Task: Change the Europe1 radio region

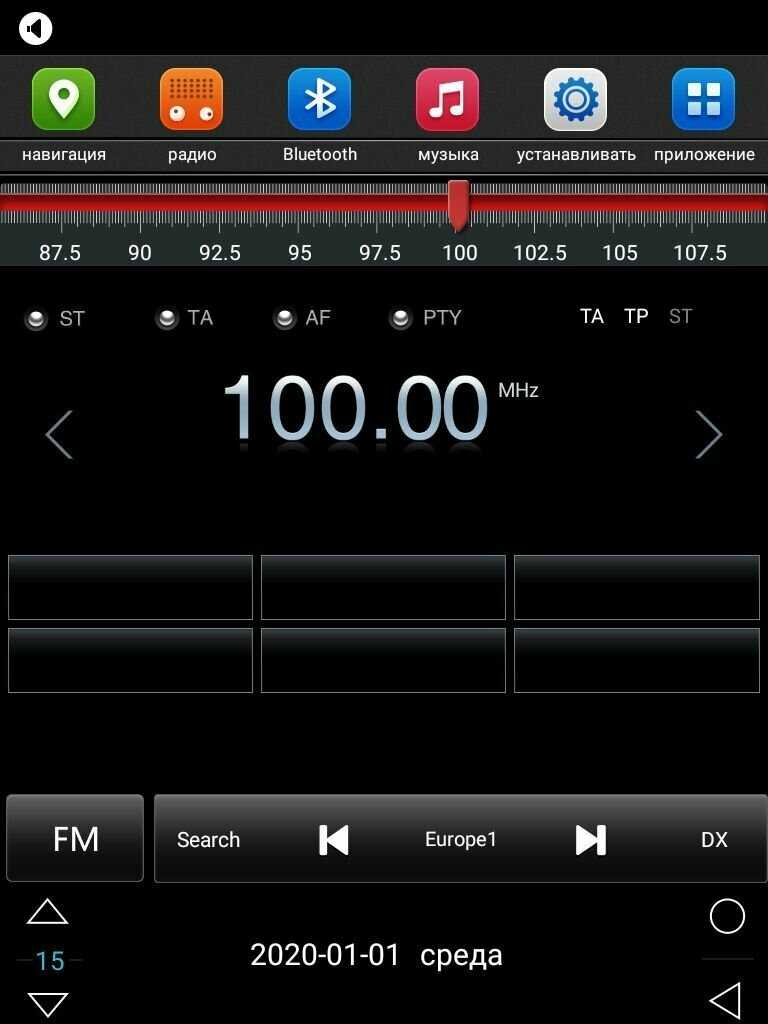Action: (x=460, y=840)
